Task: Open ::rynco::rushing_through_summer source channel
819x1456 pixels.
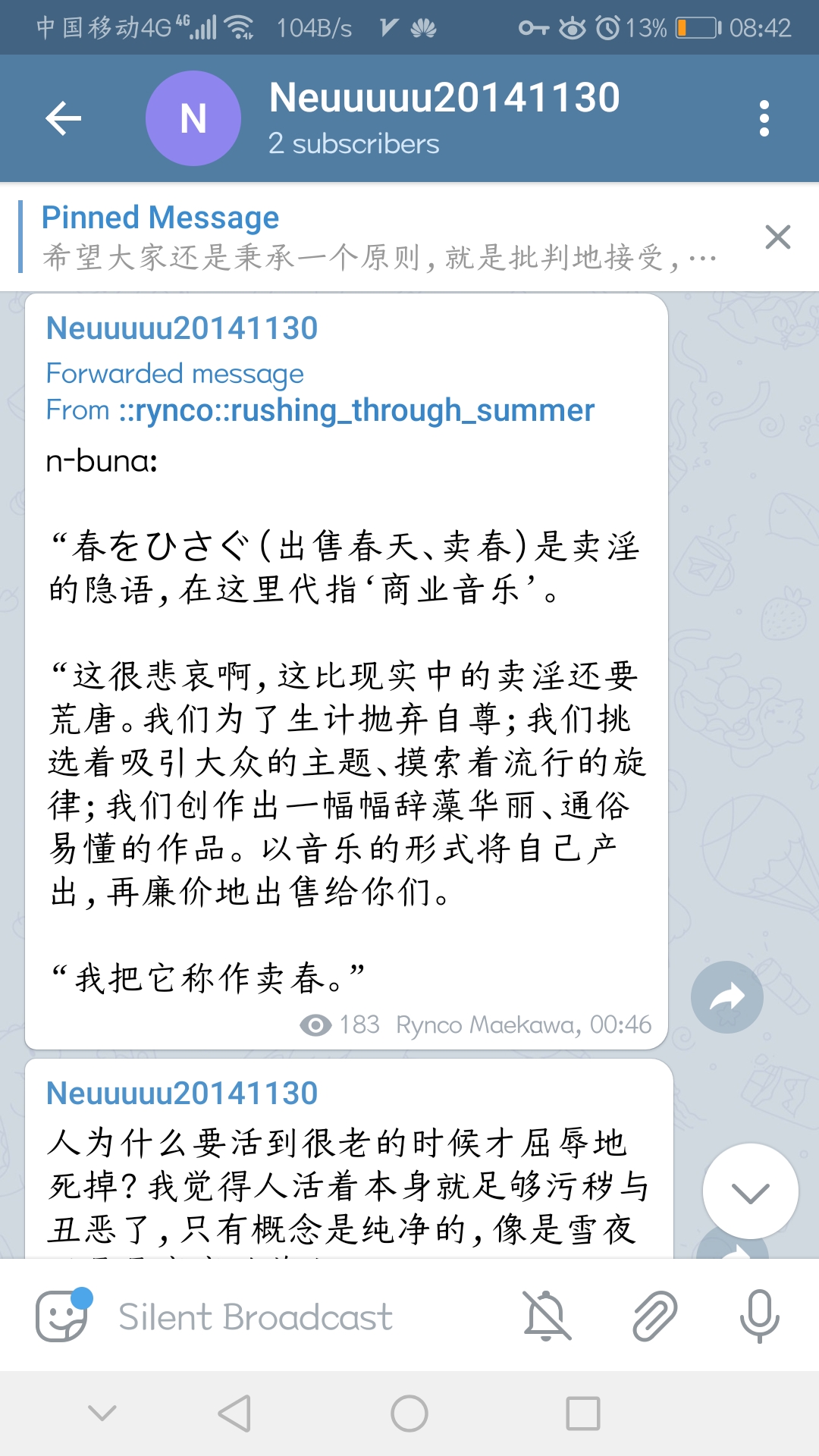Action: point(356,410)
